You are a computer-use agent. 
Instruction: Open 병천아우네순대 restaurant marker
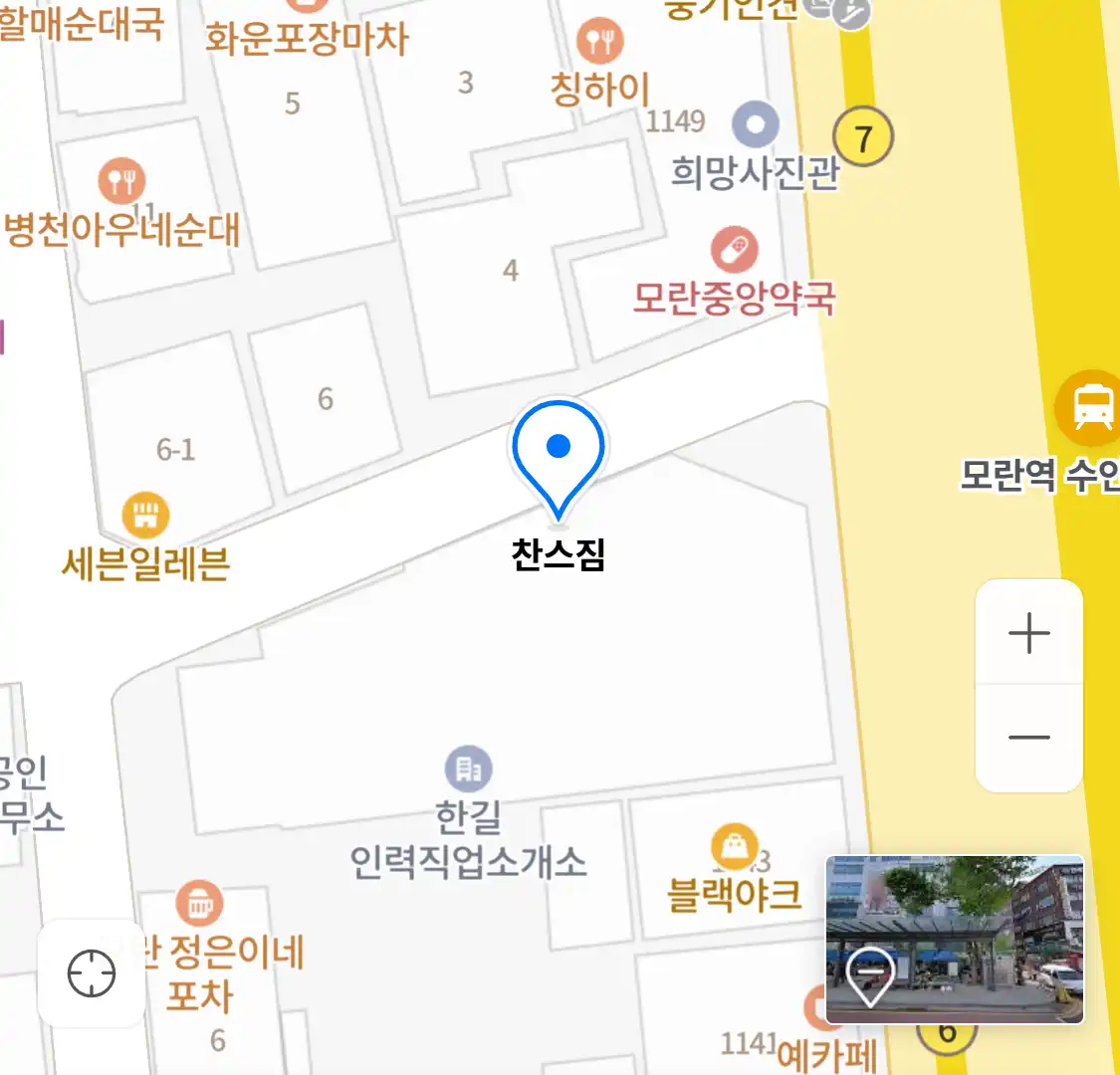pyautogui.click(x=121, y=181)
